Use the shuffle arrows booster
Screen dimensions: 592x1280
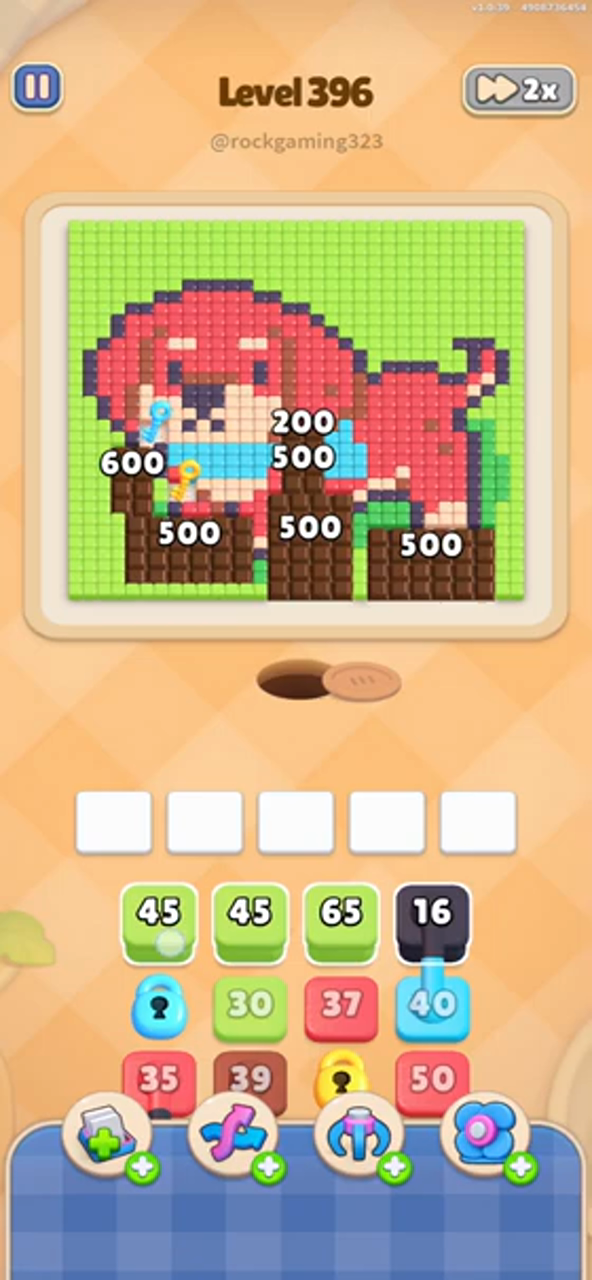pos(232,1136)
